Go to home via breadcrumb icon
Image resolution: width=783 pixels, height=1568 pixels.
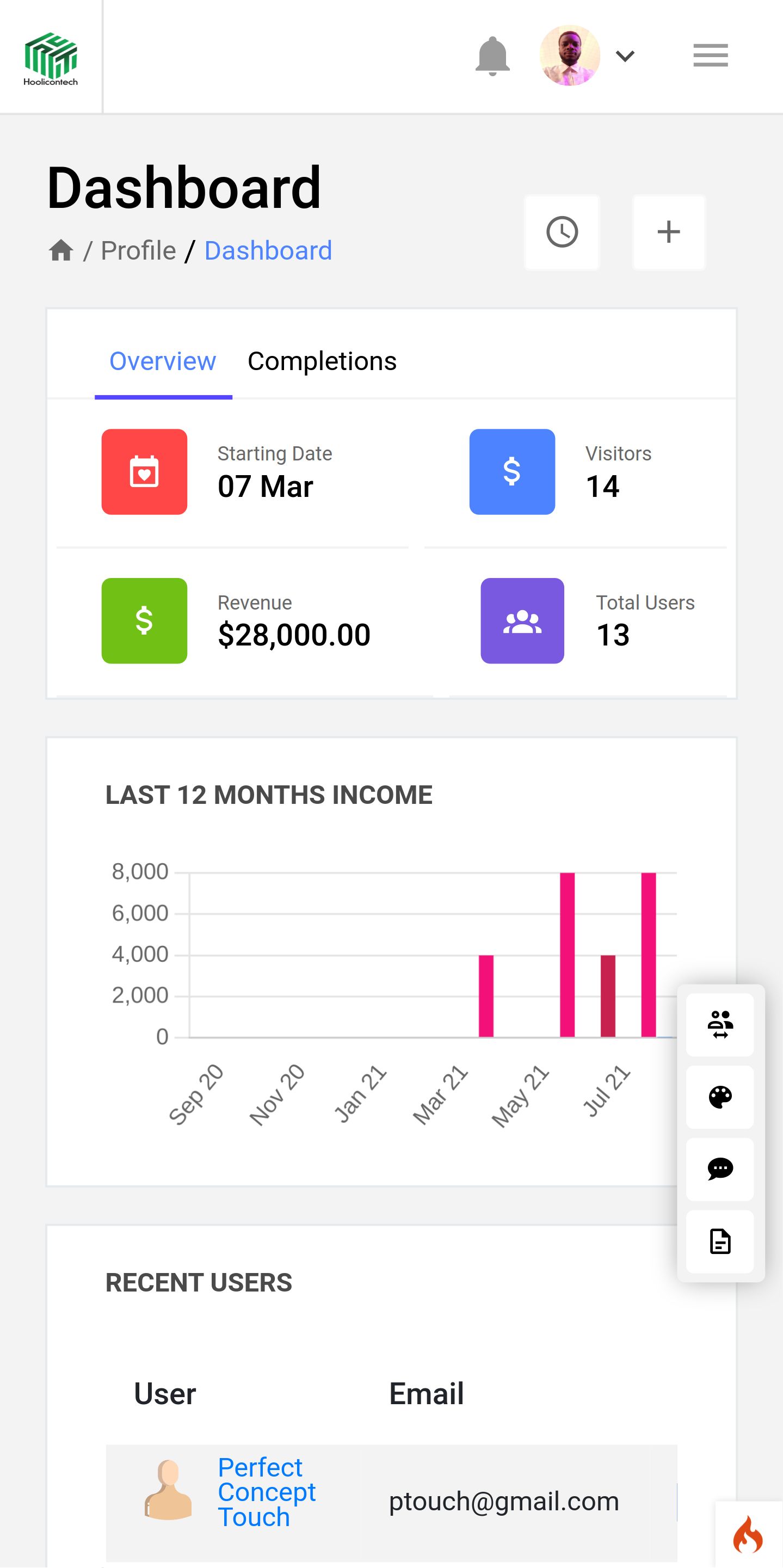[x=61, y=250]
